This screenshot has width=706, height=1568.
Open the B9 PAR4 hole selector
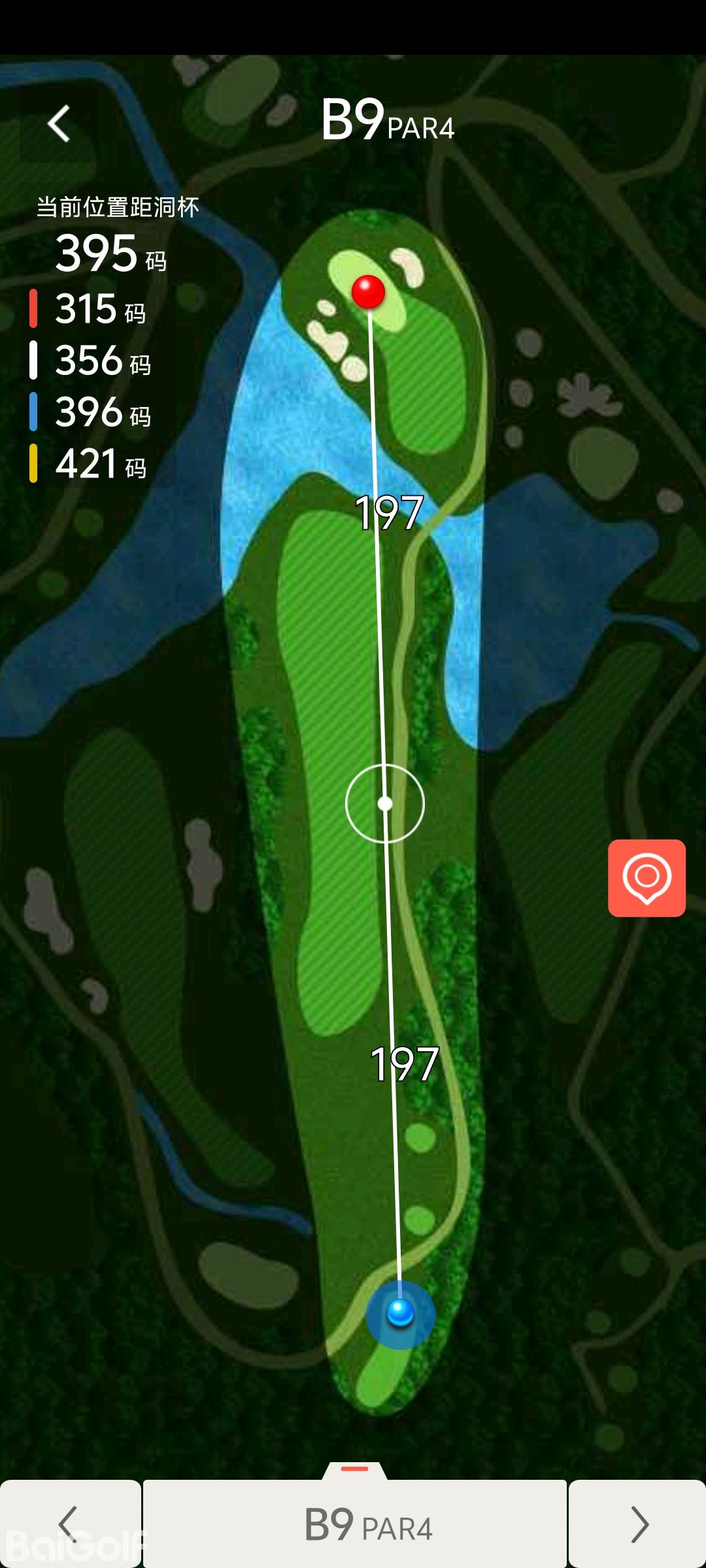tap(355, 1525)
